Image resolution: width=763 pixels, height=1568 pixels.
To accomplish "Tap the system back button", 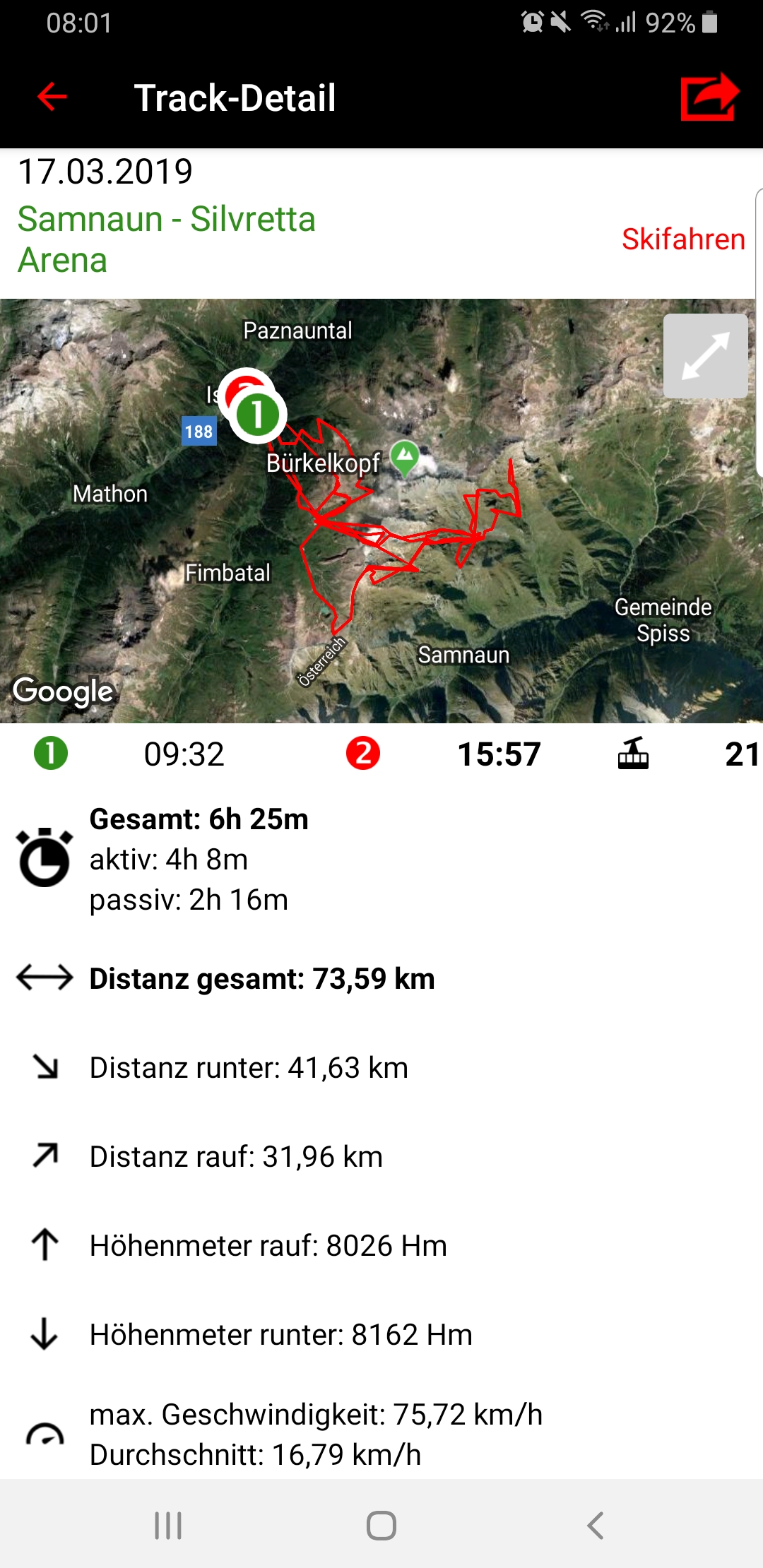I will coord(596,1526).
